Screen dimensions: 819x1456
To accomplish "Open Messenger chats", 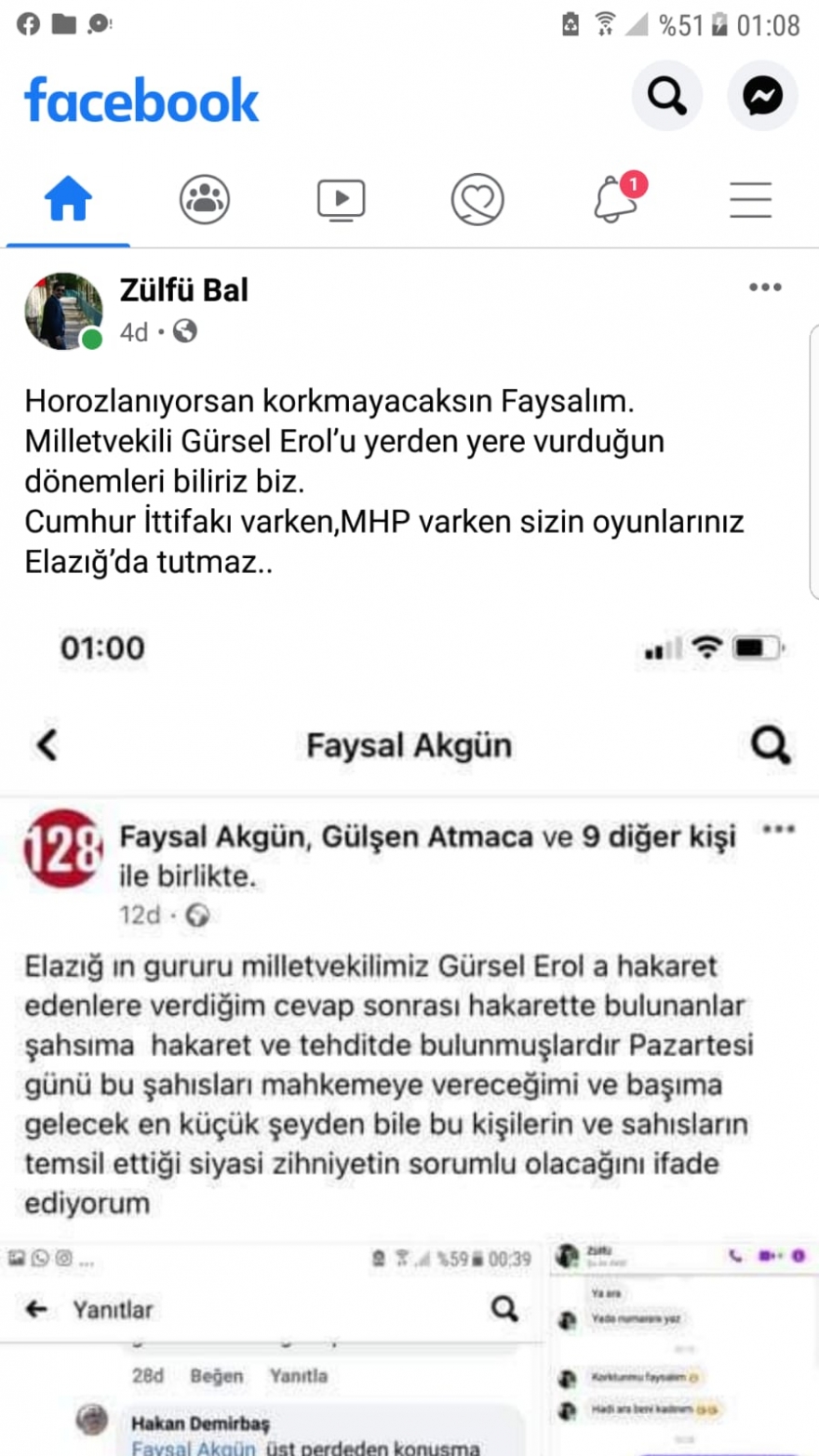I will pyautogui.click(x=762, y=96).
